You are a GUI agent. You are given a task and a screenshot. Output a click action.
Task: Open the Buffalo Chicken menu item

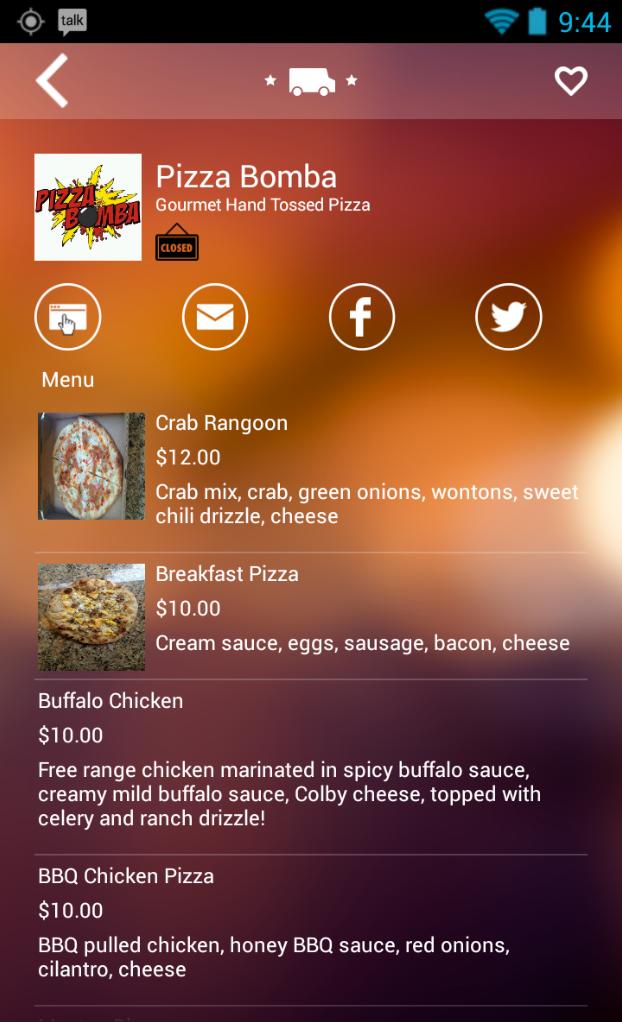point(311,766)
